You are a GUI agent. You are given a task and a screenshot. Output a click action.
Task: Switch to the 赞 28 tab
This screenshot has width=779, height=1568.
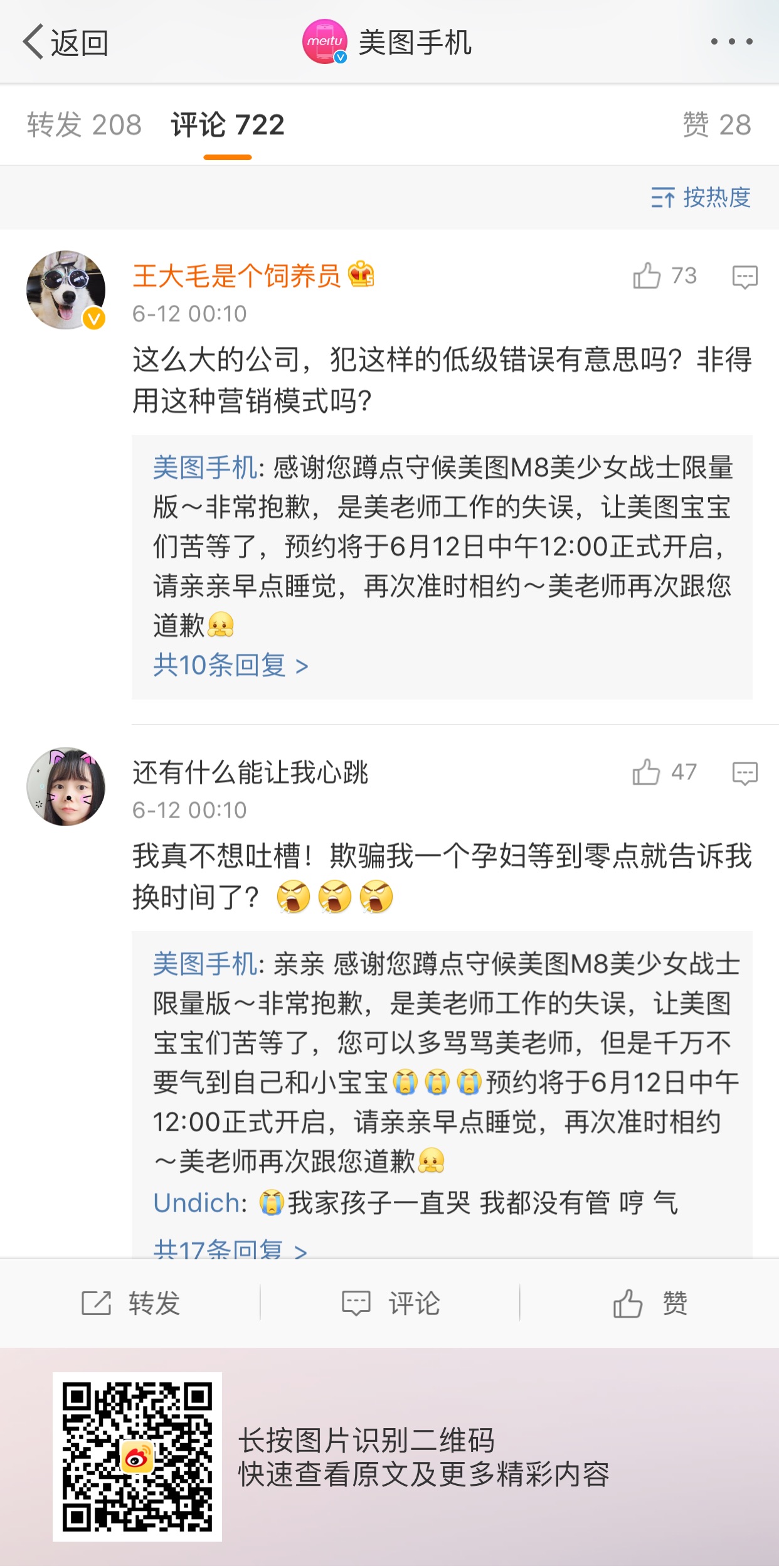(x=716, y=124)
